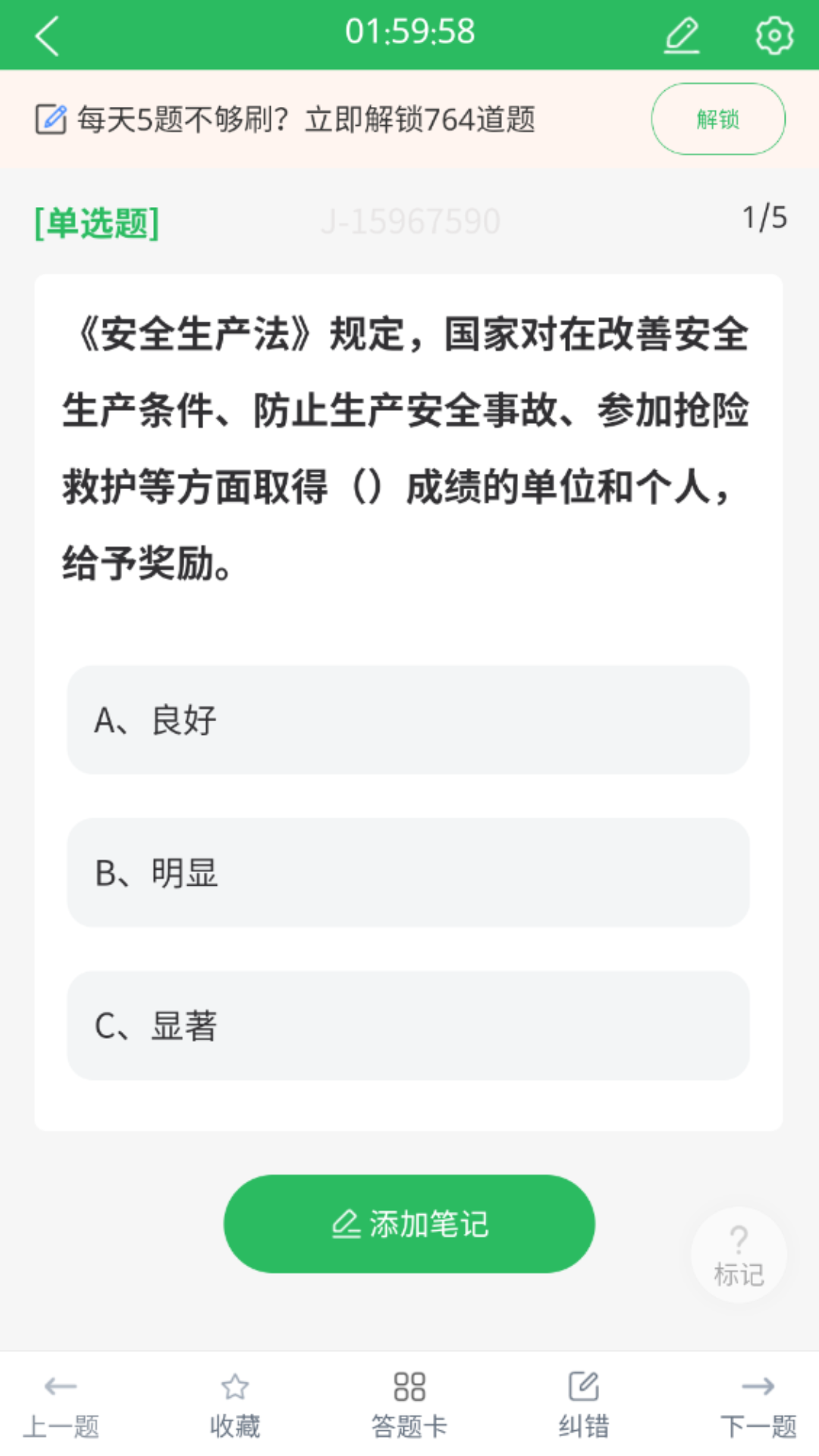
Task: Click the pencil edit icon in the top bar
Action: 681,33
